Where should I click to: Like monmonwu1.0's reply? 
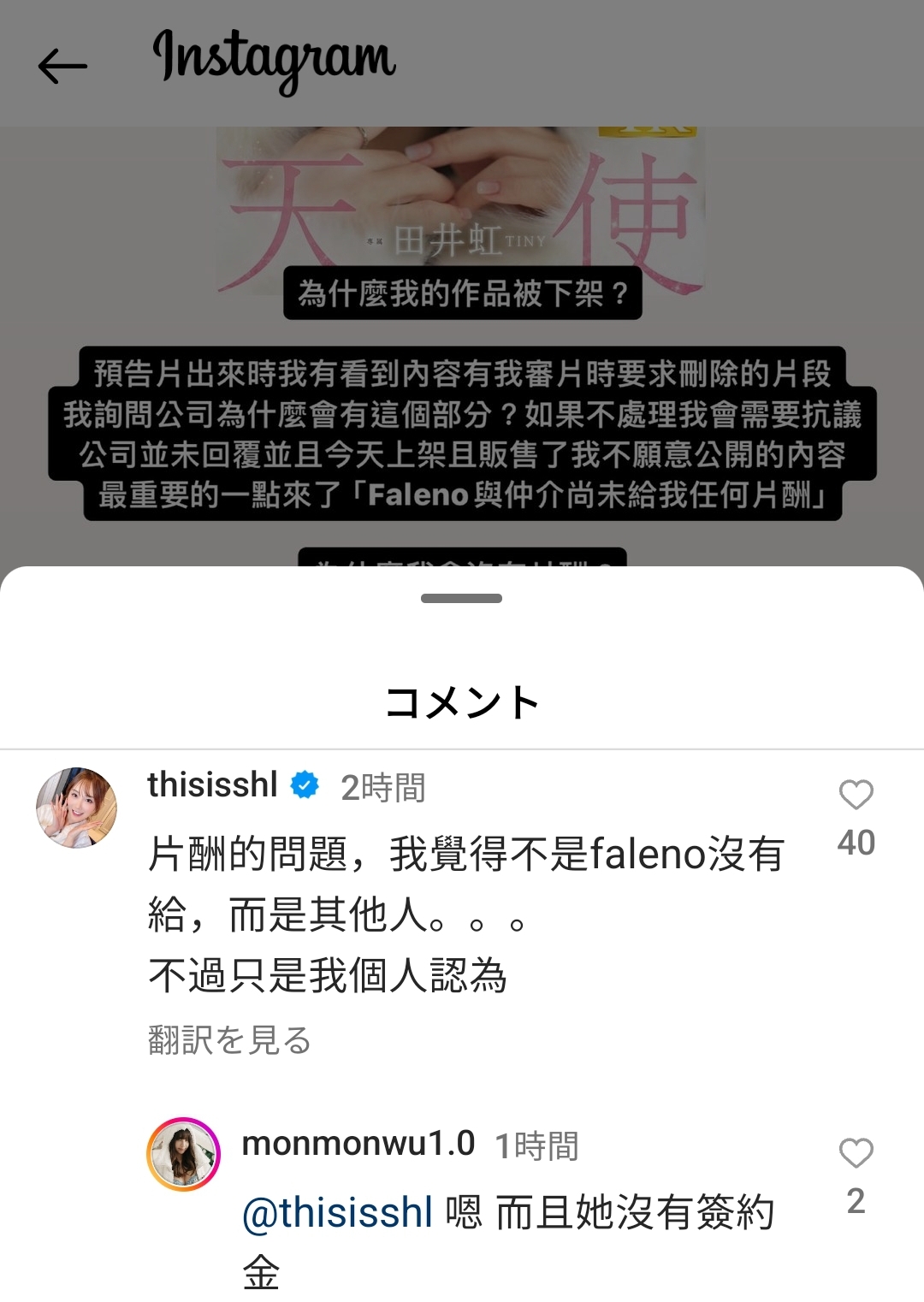pos(856,1153)
